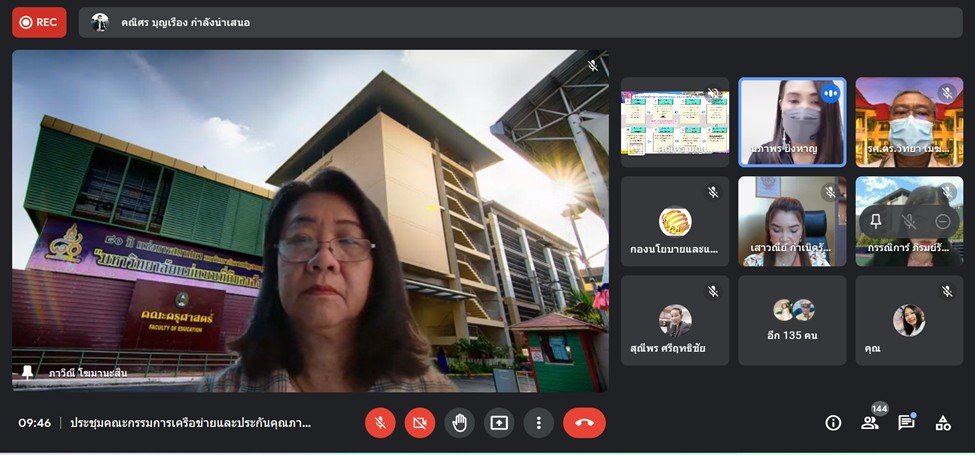Leave the call

[584, 423]
